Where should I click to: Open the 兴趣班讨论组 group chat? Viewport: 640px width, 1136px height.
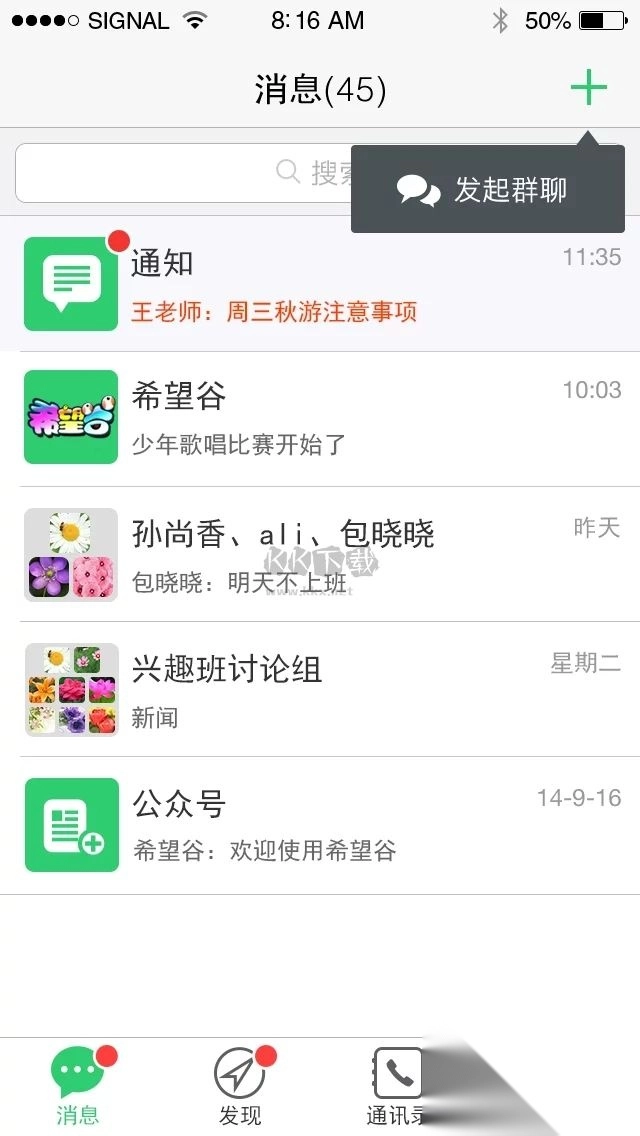tap(320, 689)
